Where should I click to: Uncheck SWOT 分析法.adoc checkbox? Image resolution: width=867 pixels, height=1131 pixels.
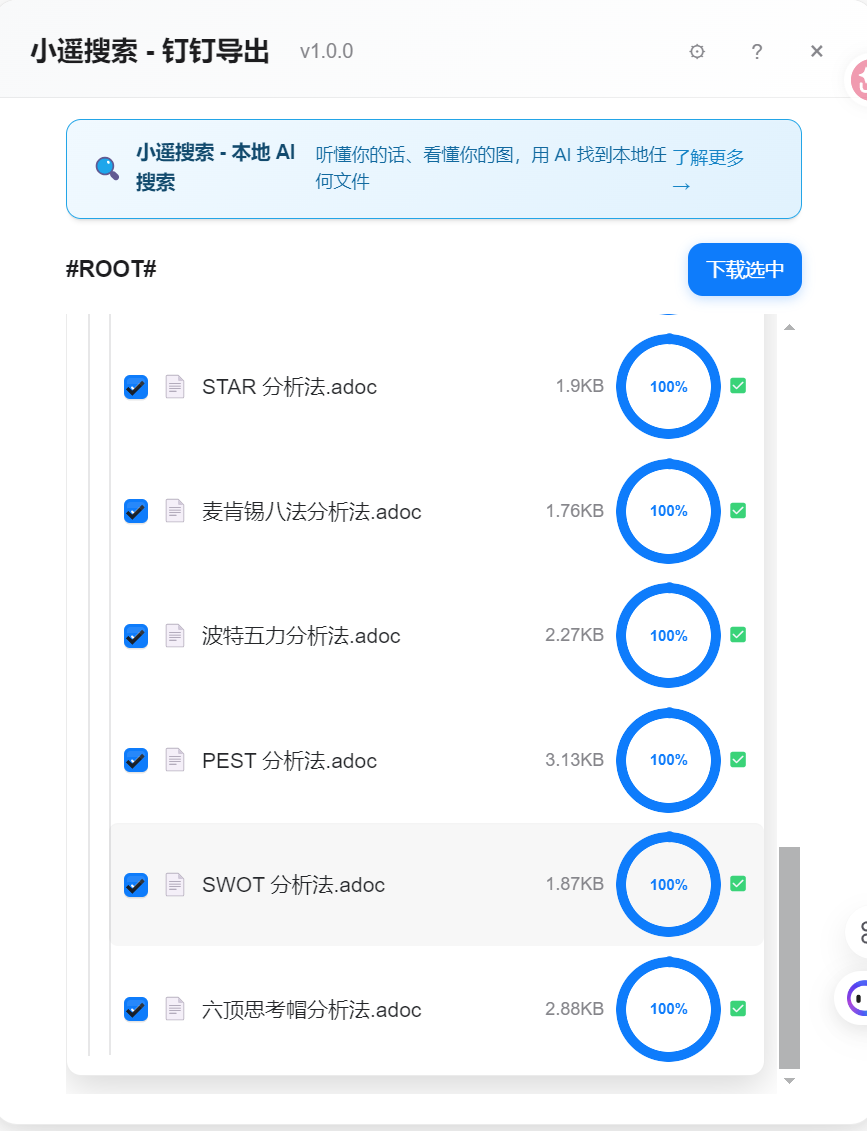click(136, 885)
